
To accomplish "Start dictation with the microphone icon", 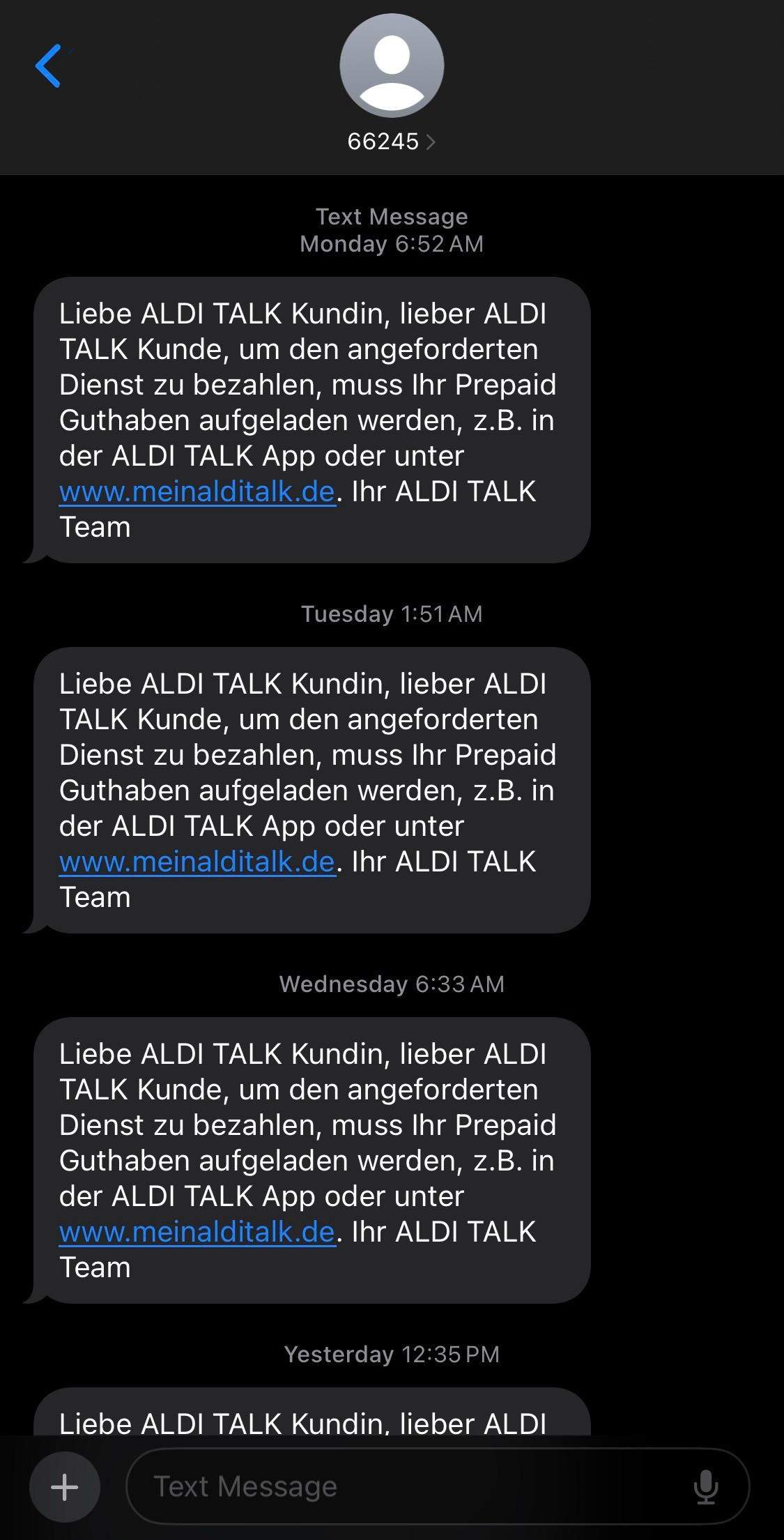I will [706, 1487].
